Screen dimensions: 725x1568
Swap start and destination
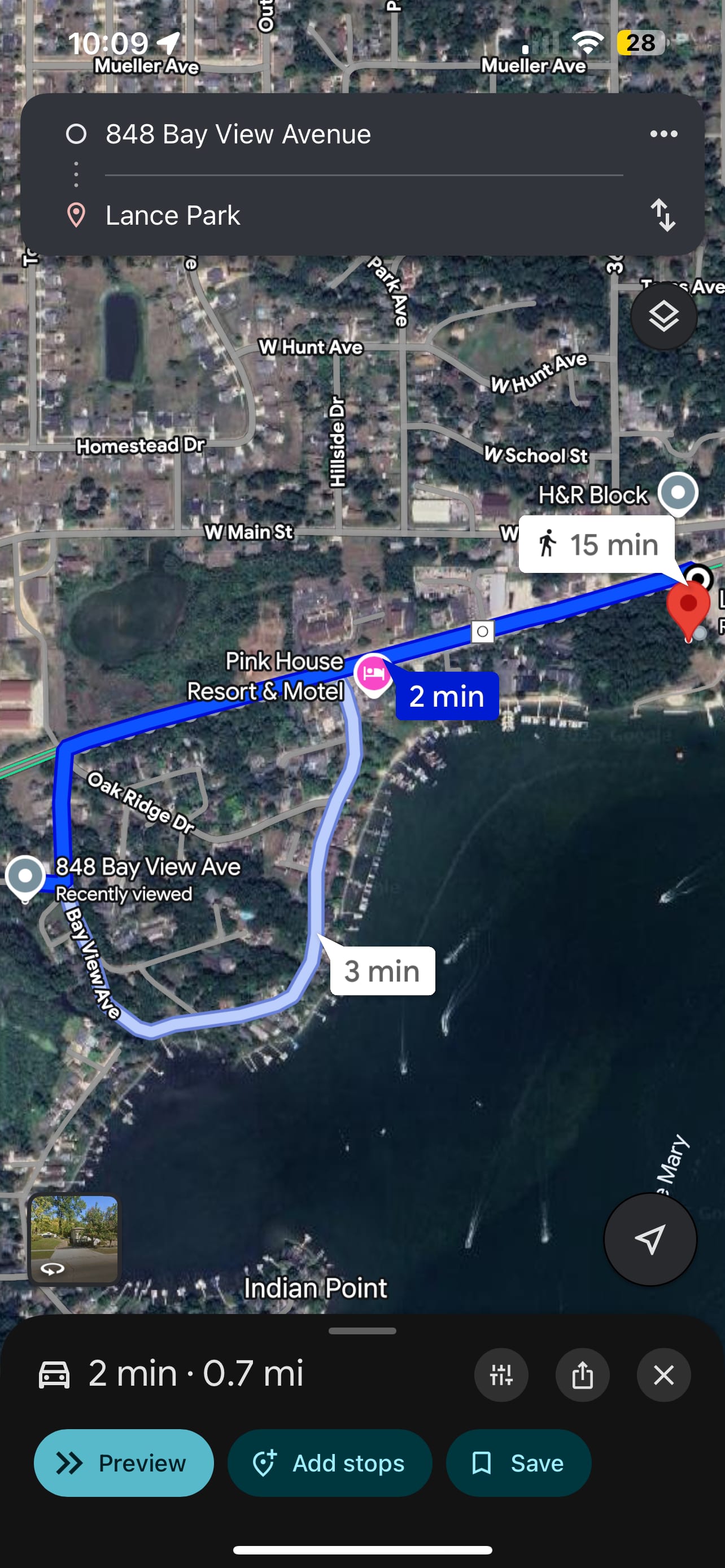(662, 216)
